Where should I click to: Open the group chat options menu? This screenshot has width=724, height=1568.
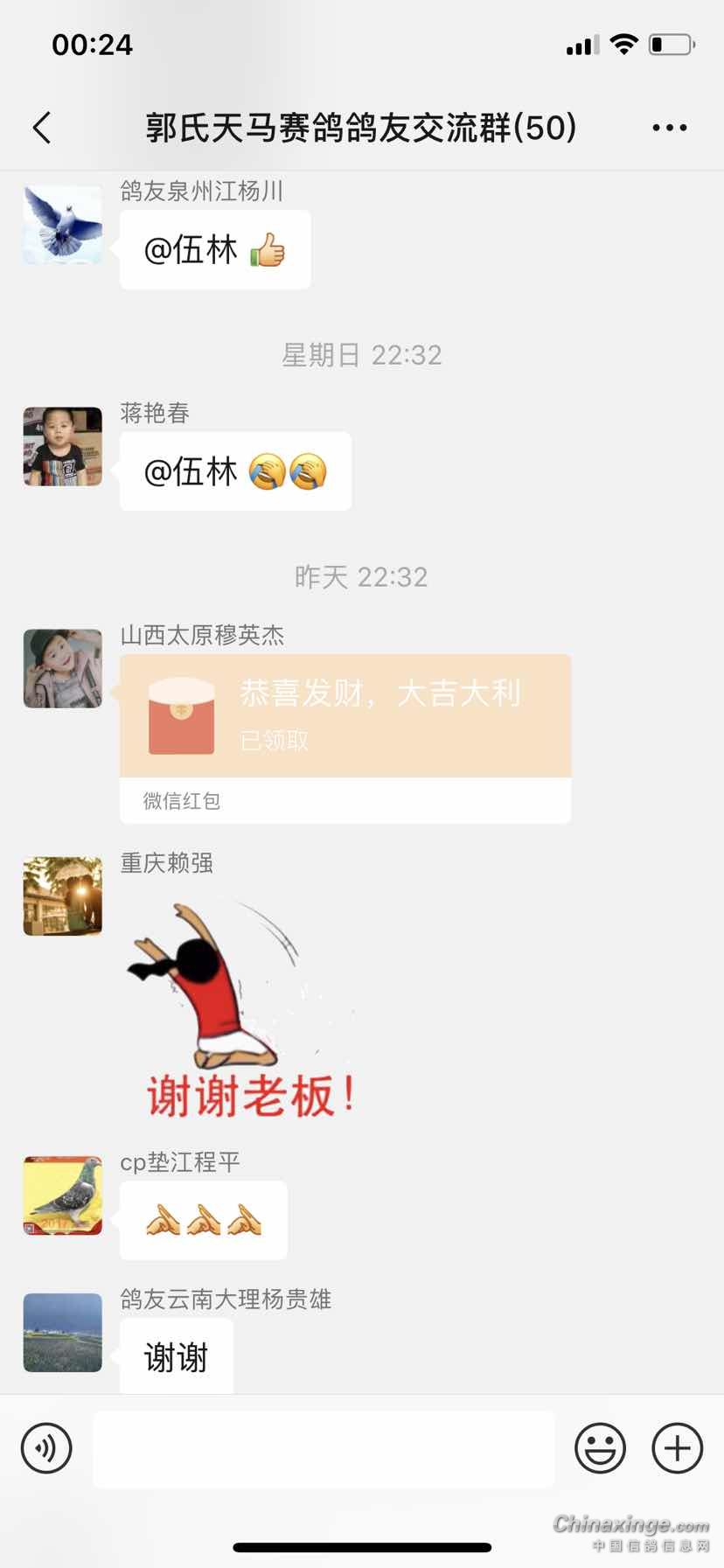click(669, 128)
